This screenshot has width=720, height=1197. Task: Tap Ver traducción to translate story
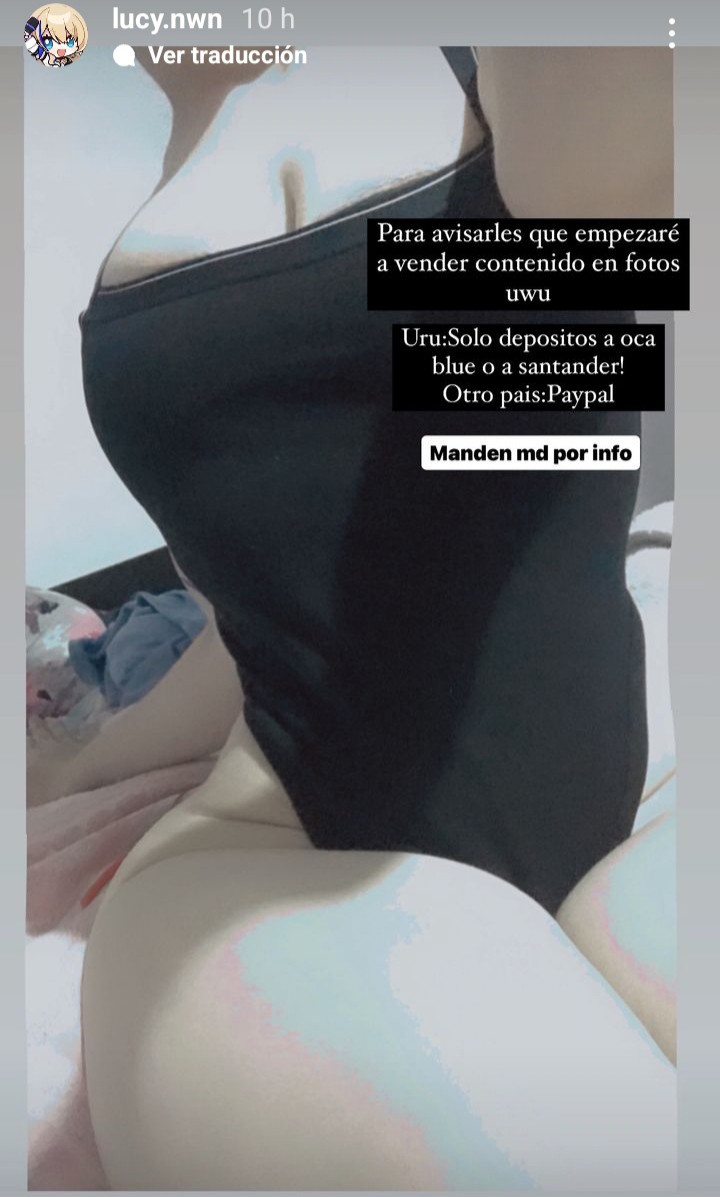(211, 55)
